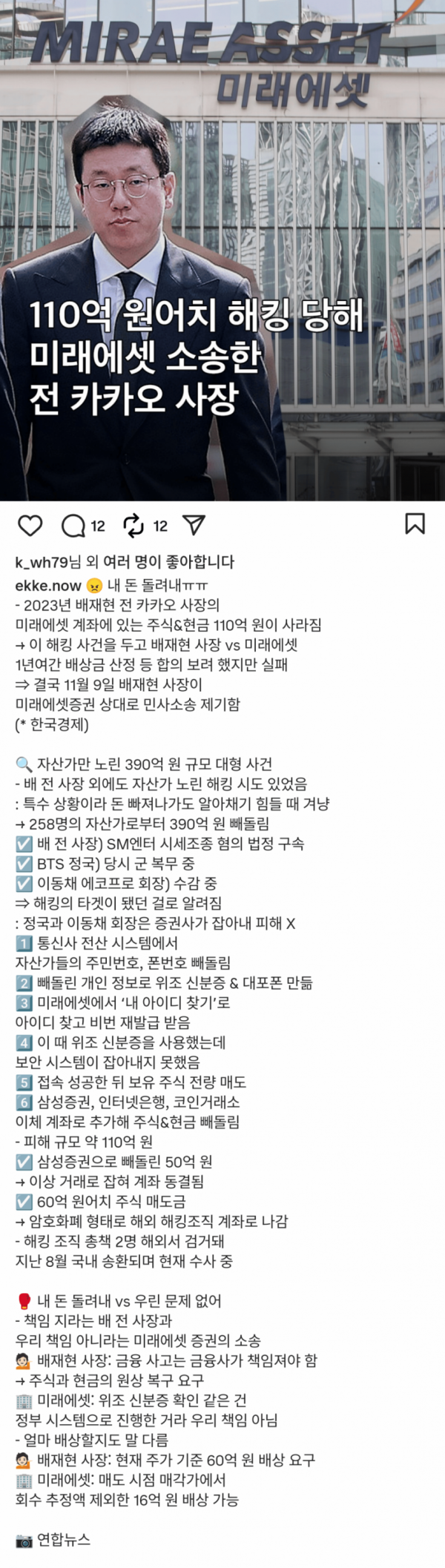
Task: Repost this post
Action: tap(133, 525)
